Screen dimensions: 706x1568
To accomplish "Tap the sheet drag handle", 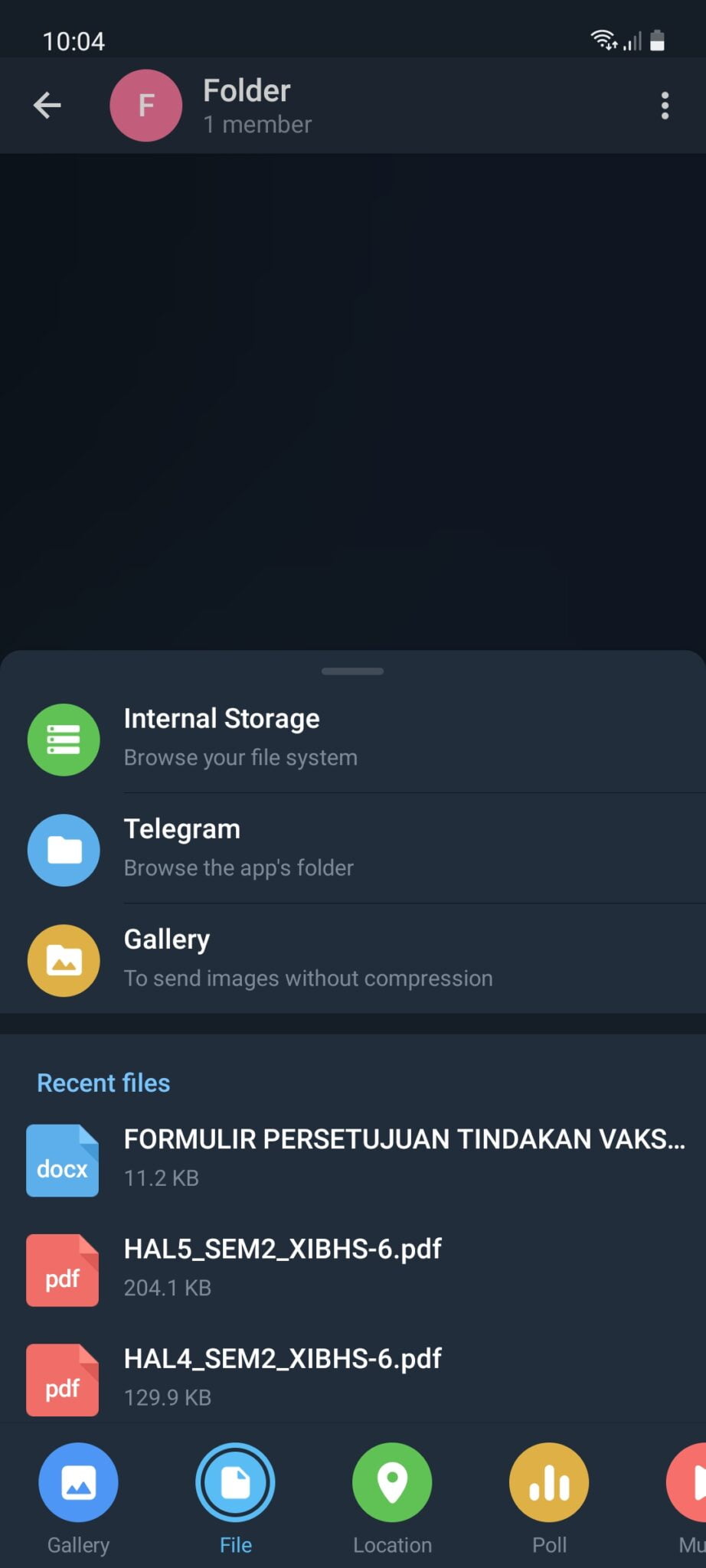I will (352, 671).
